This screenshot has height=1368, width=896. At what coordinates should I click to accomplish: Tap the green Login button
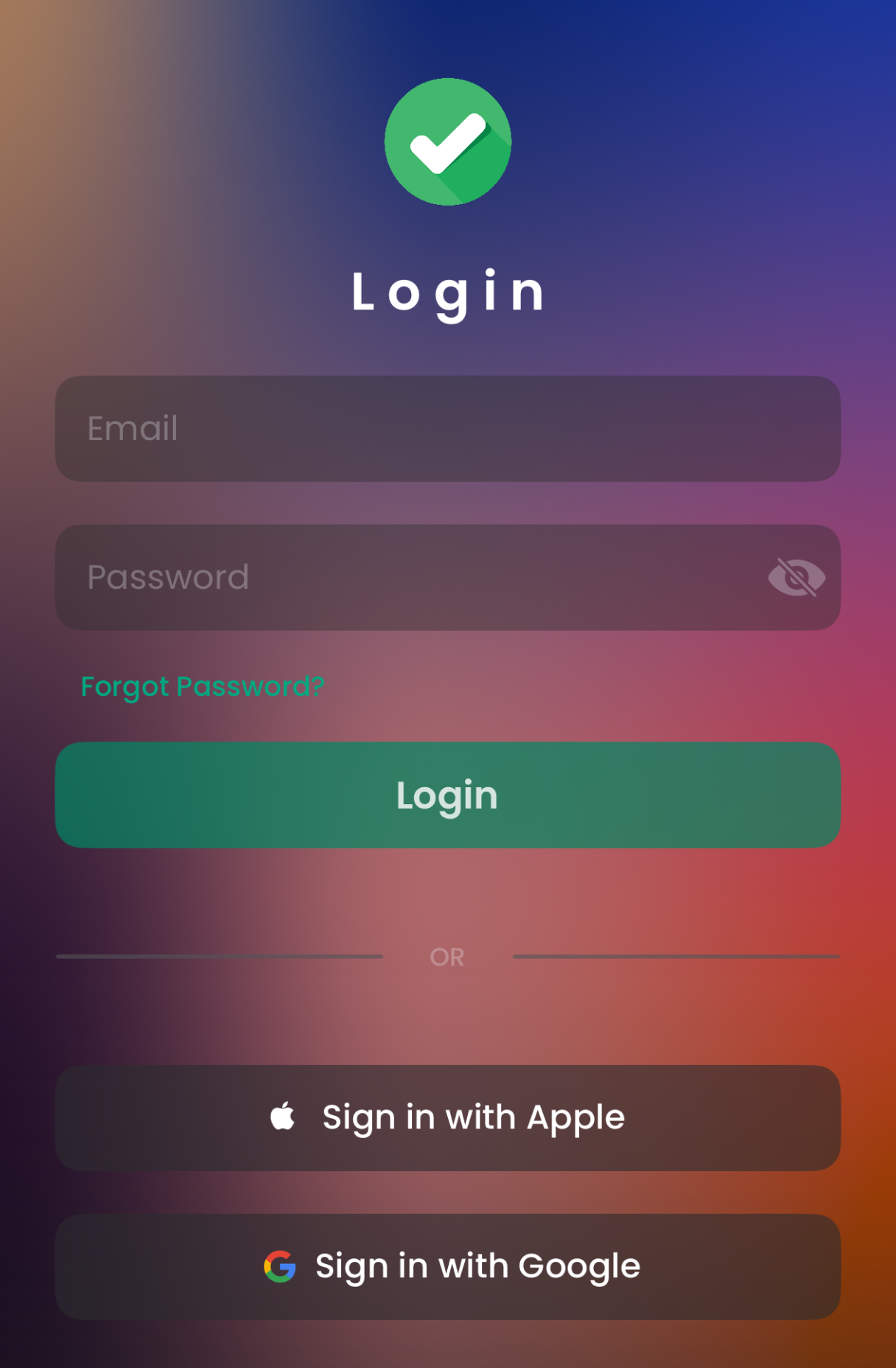click(x=447, y=795)
